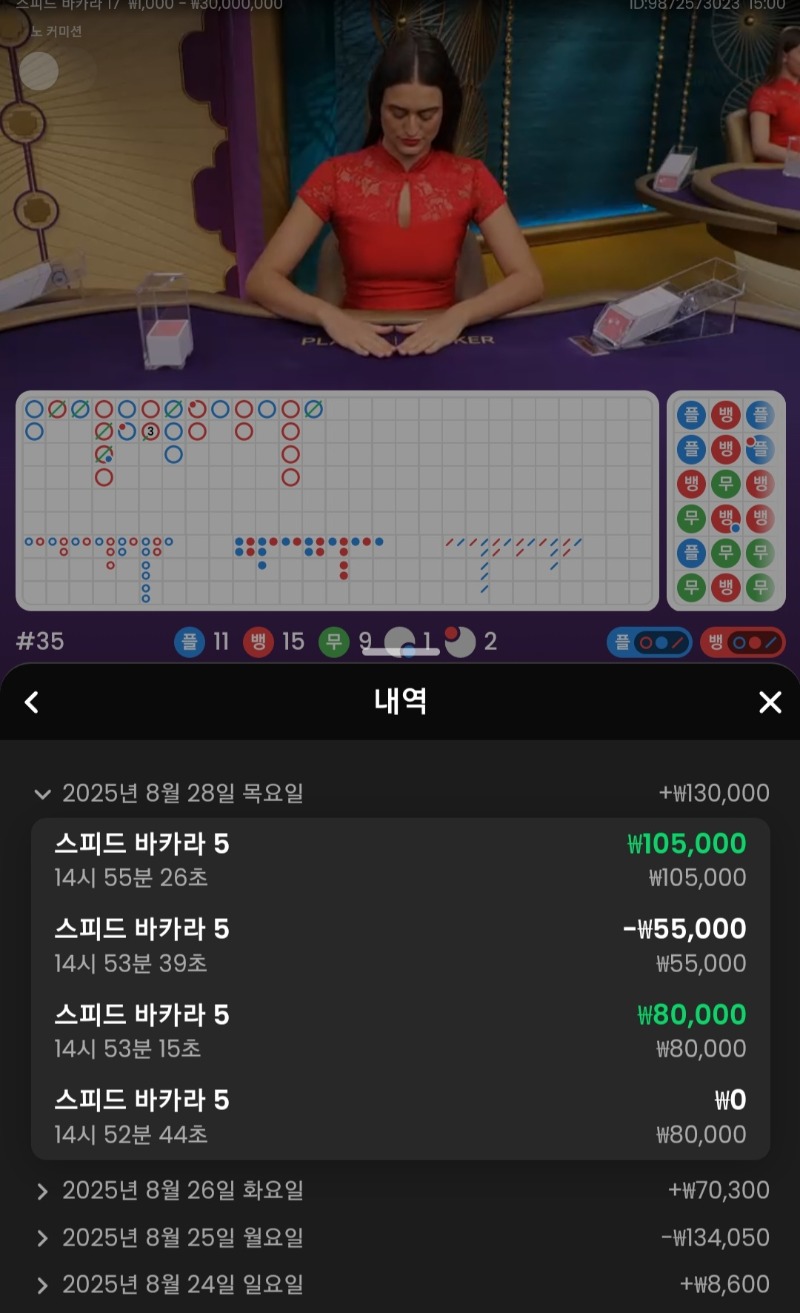Open the 14시 53분 39초 game record

click(x=400, y=945)
